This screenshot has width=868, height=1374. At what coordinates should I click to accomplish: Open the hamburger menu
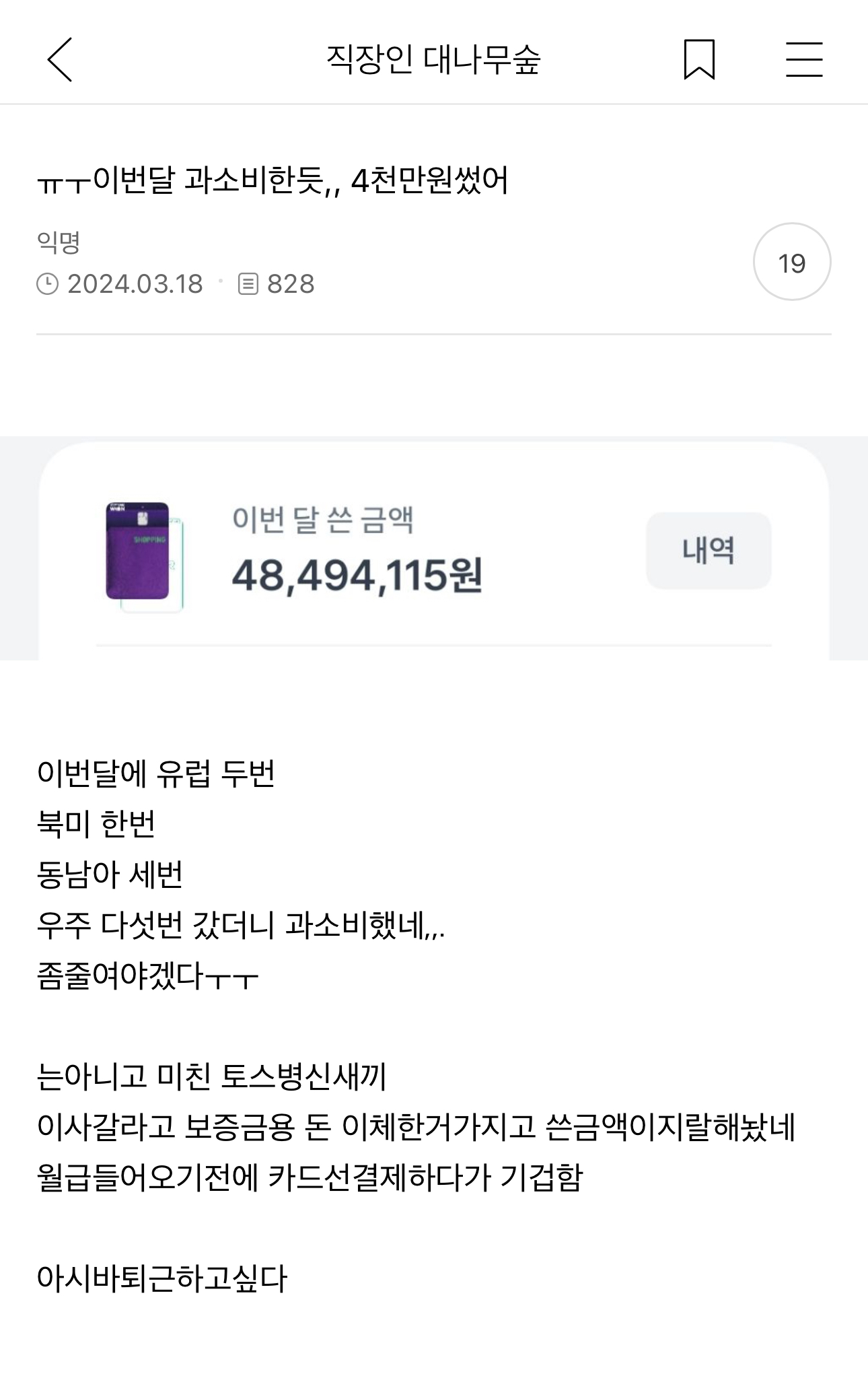[x=804, y=59]
